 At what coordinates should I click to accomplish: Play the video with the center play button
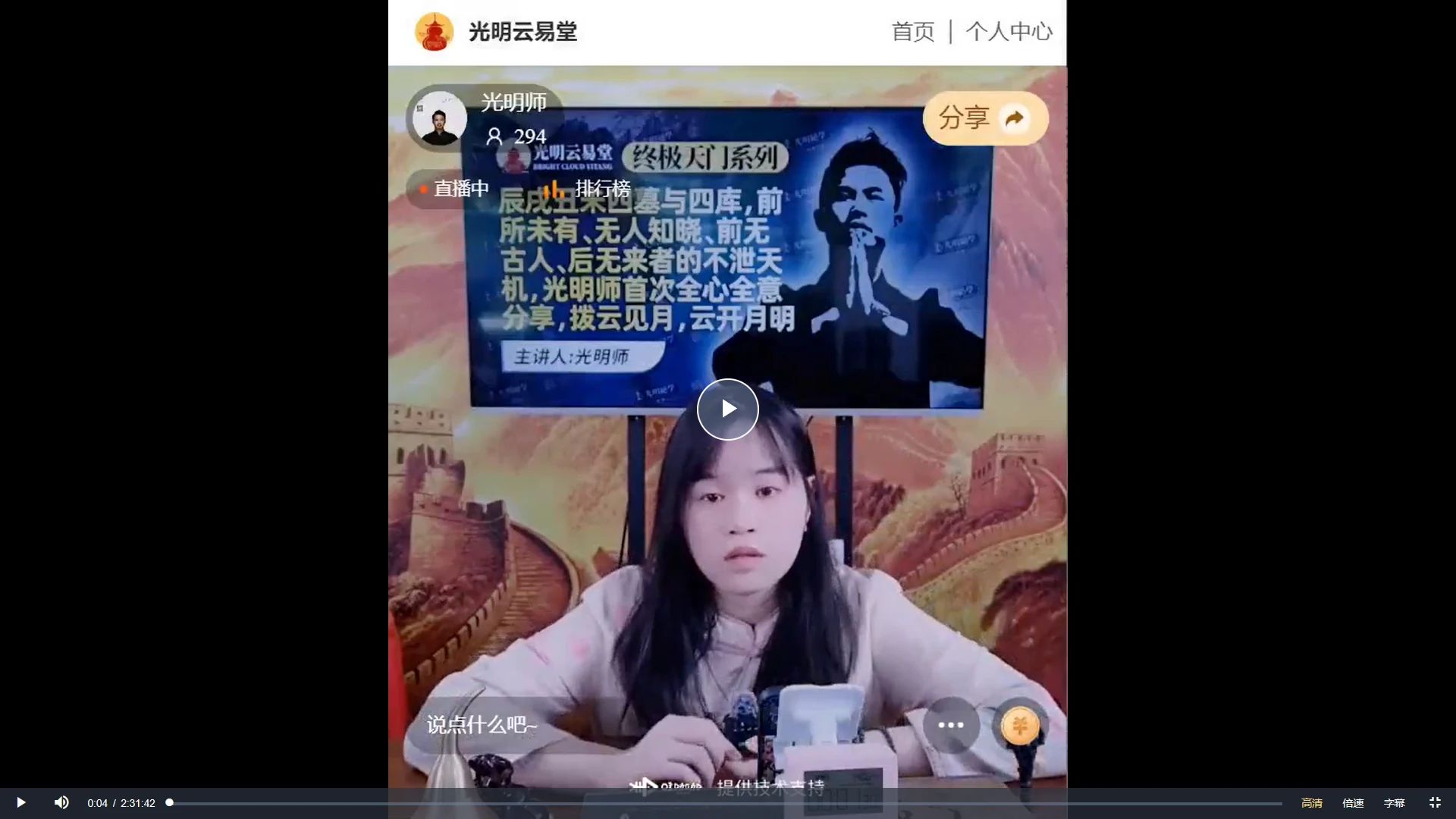tap(727, 409)
